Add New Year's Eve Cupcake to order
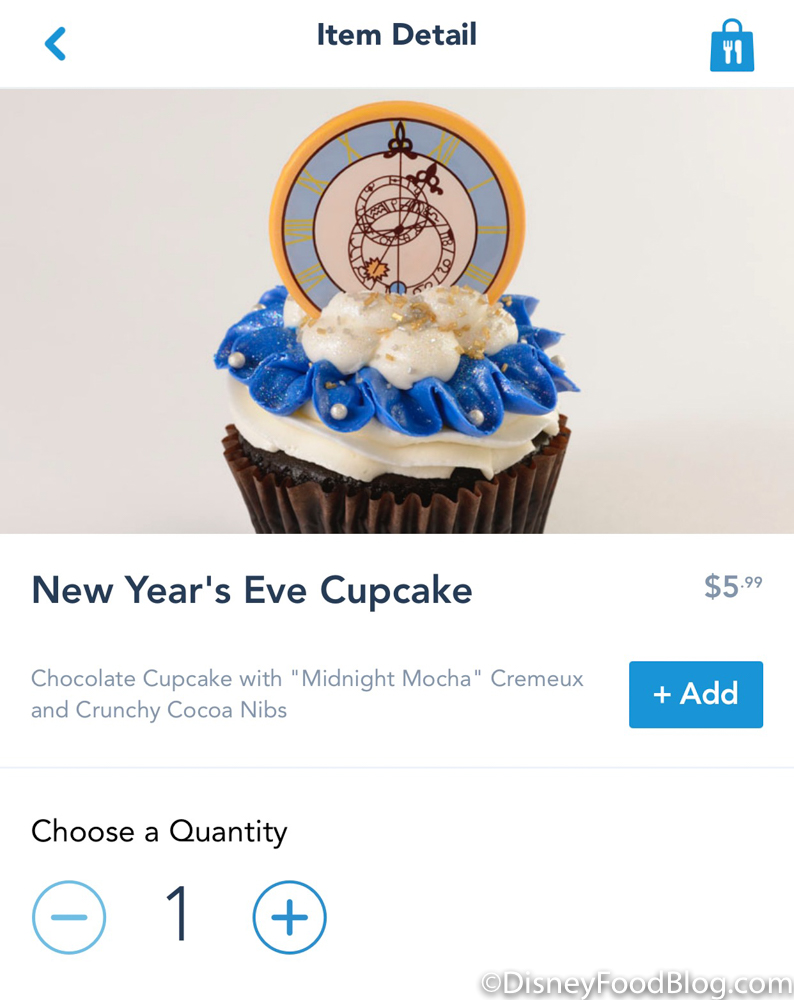The height and width of the screenshot is (1000, 794). pos(695,694)
